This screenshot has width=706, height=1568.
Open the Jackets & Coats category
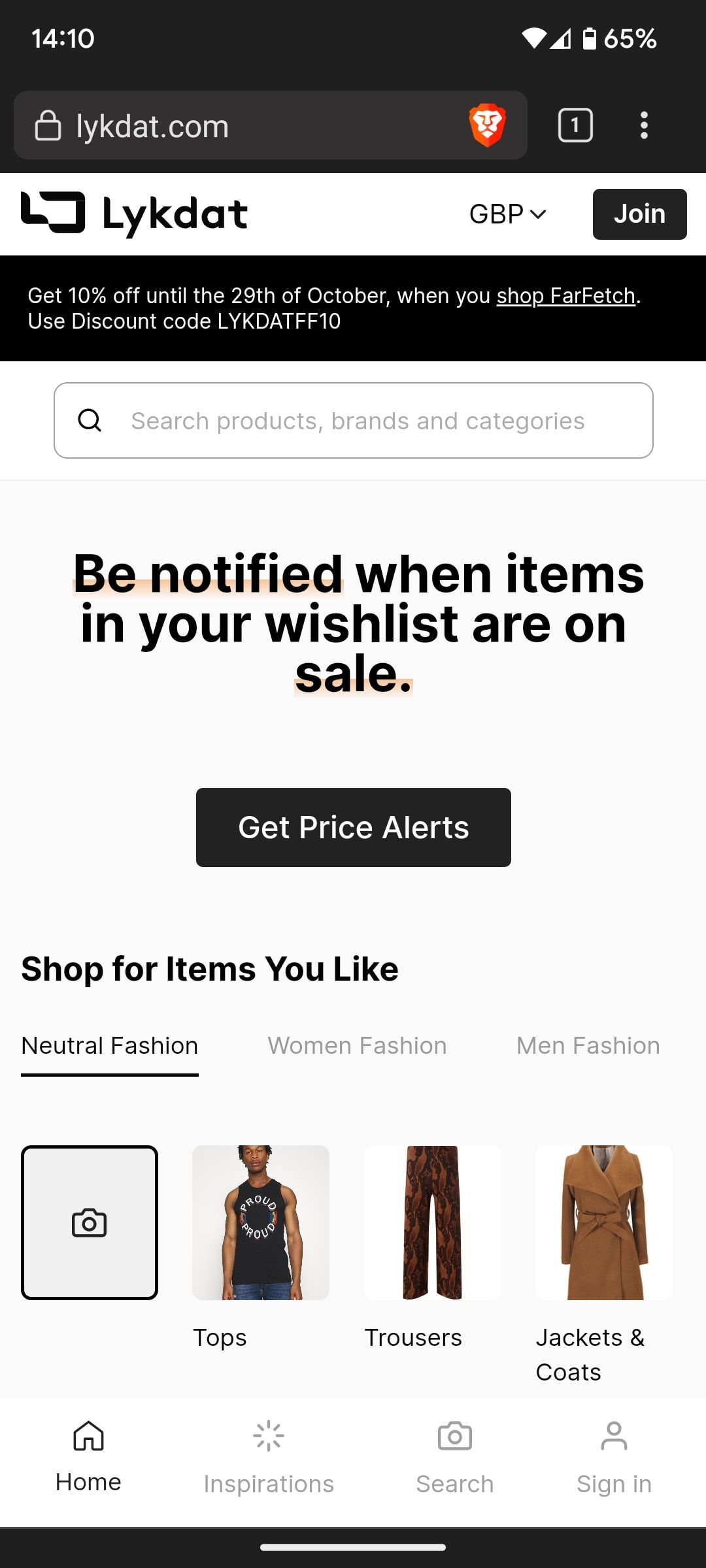(603, 1222)
